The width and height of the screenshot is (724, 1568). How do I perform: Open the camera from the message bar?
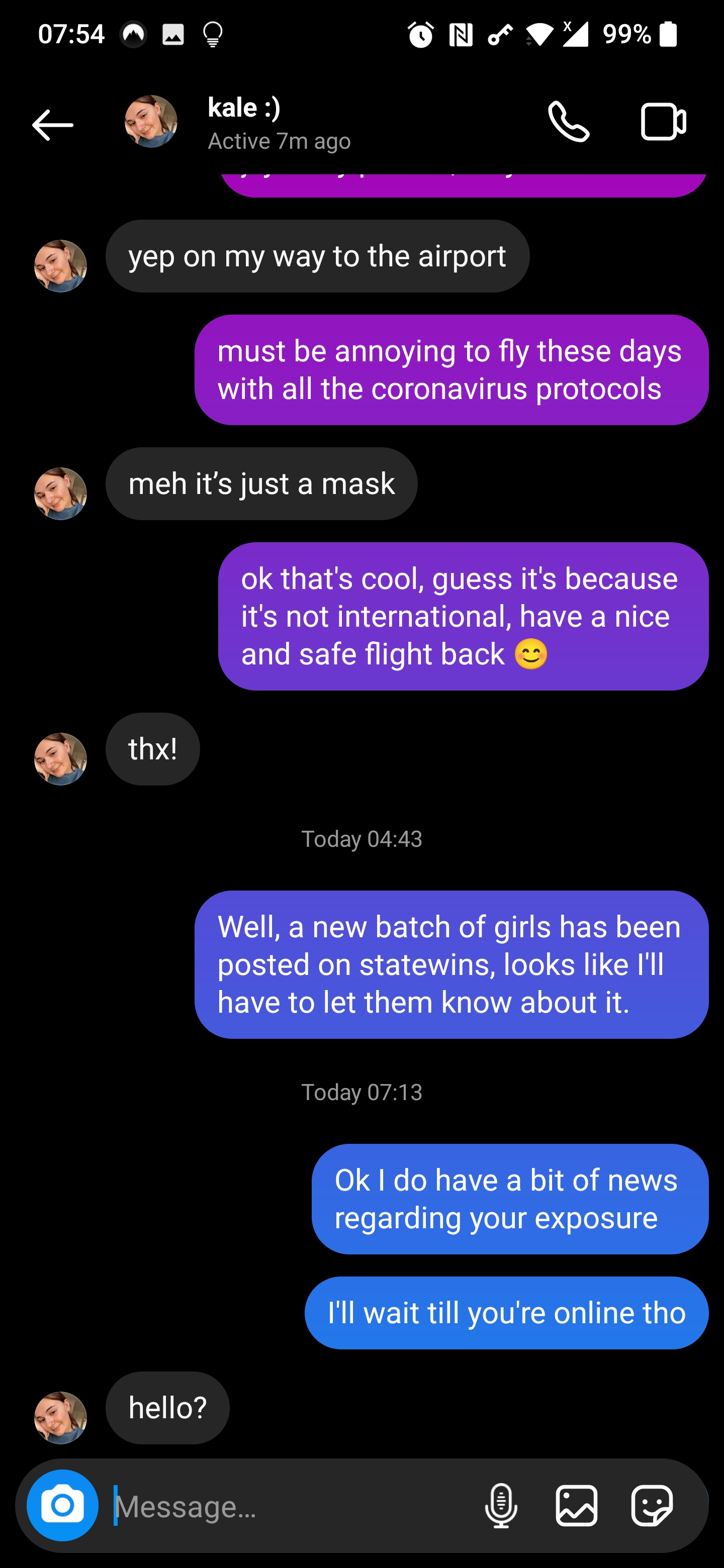[63, 1505]
